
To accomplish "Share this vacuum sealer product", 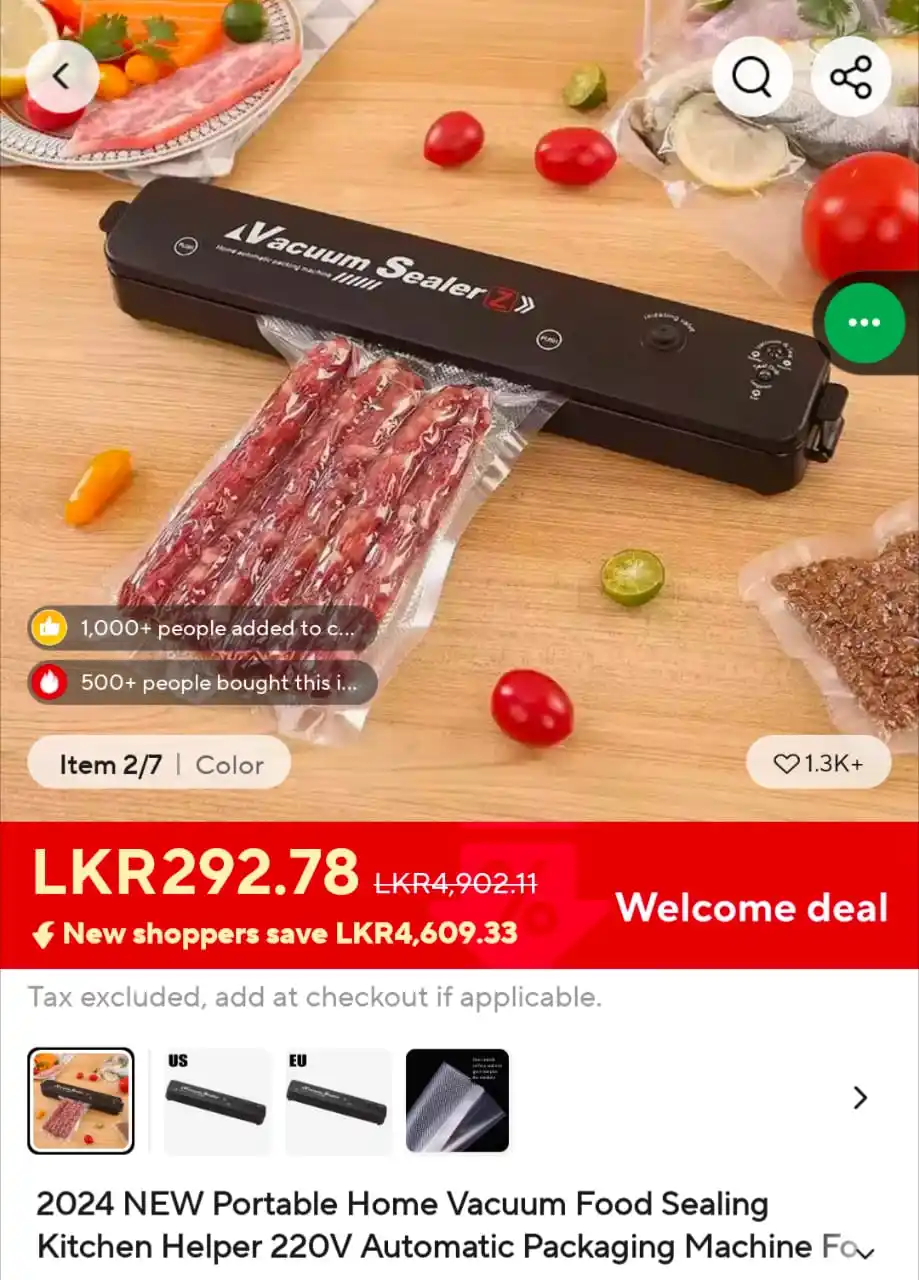I will [x=851, y=76].
